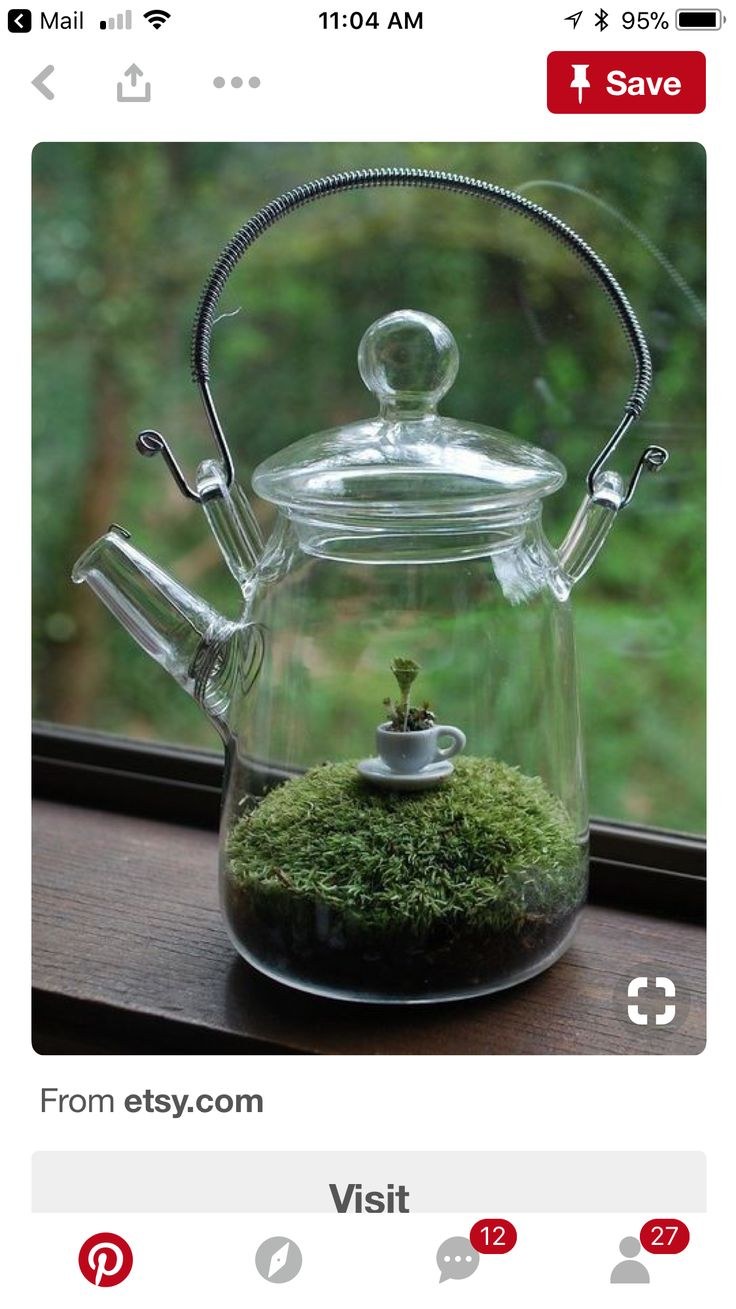Open profile tab with 27 notifications
The height and width of the screenshot is (1309, 736).
click(x=632, y=1259)
